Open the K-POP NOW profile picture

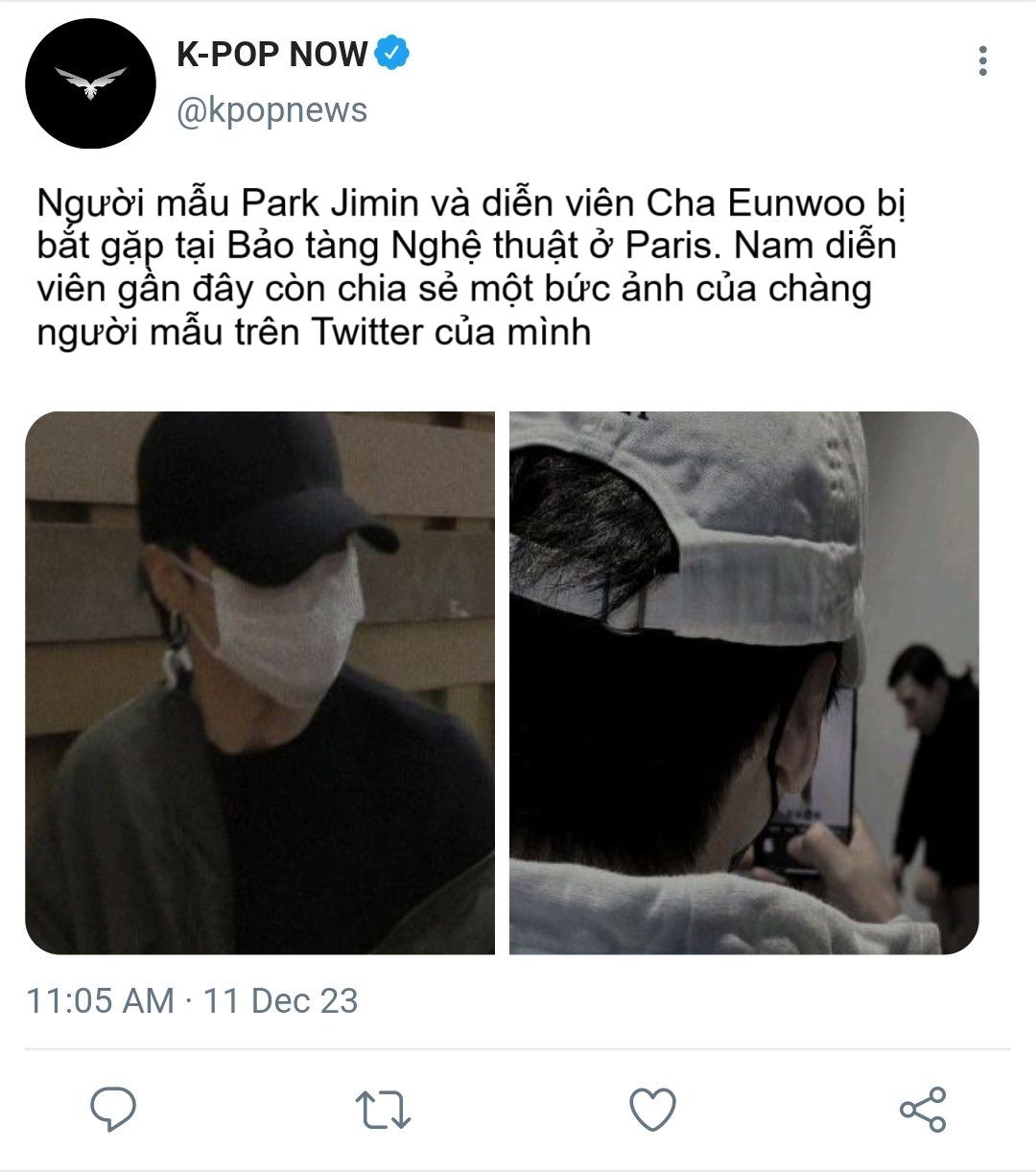click(90, 82)
